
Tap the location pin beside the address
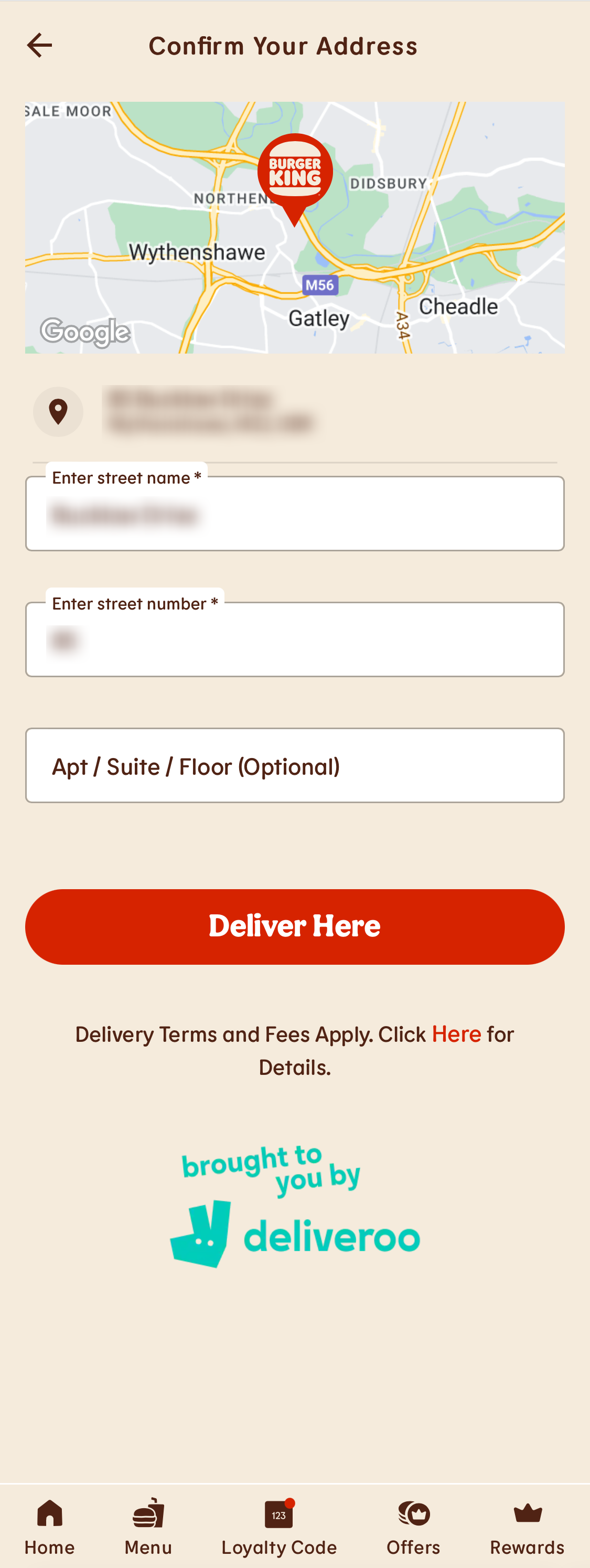click(57, 411)
